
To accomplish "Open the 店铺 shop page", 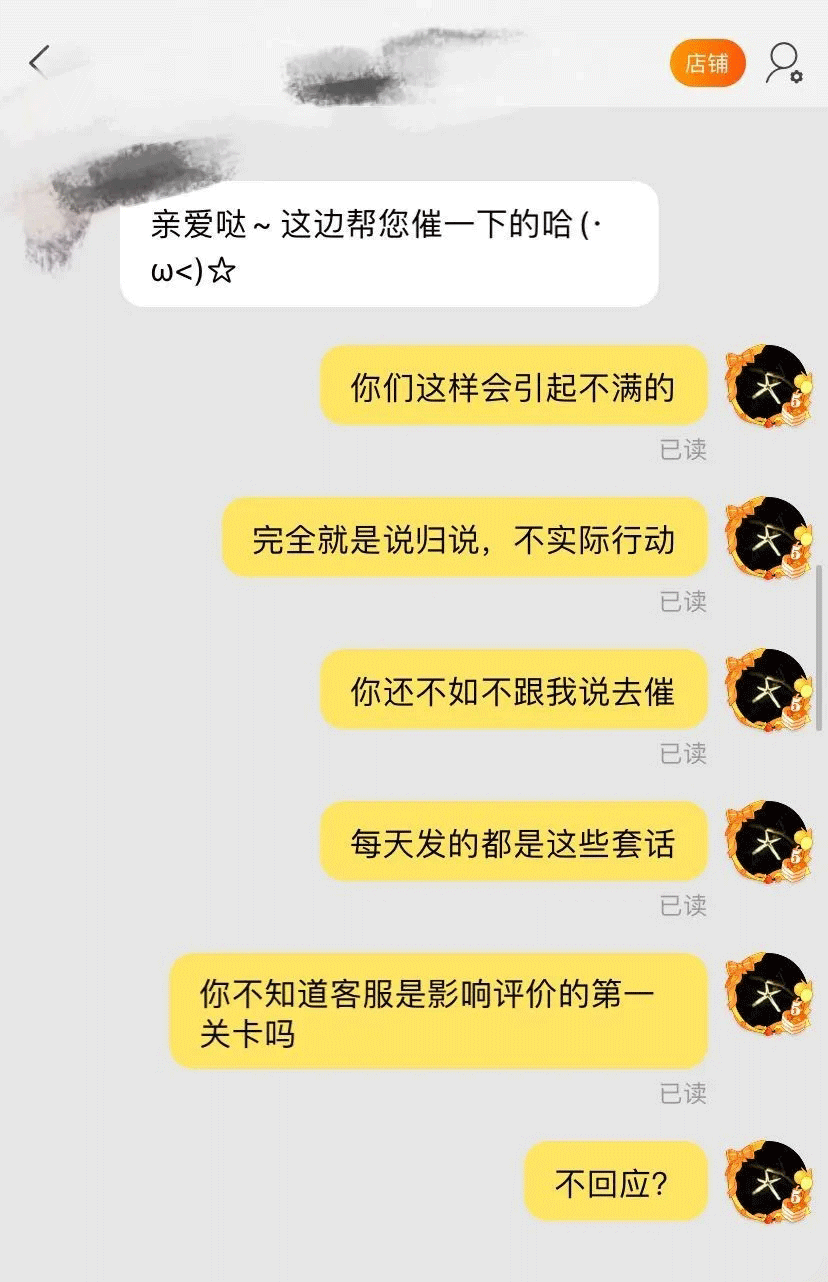I will 707,63.
